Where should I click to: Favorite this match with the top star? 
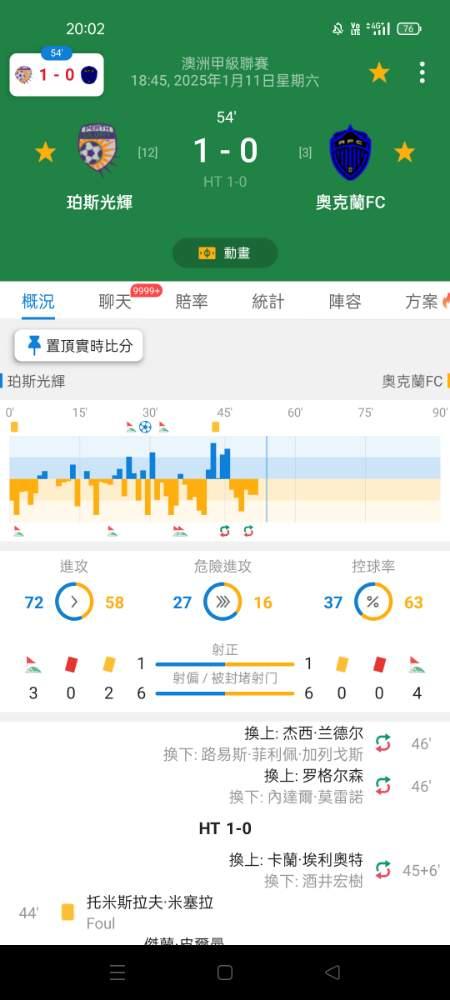pyautogui.click(x=379, y=73)
